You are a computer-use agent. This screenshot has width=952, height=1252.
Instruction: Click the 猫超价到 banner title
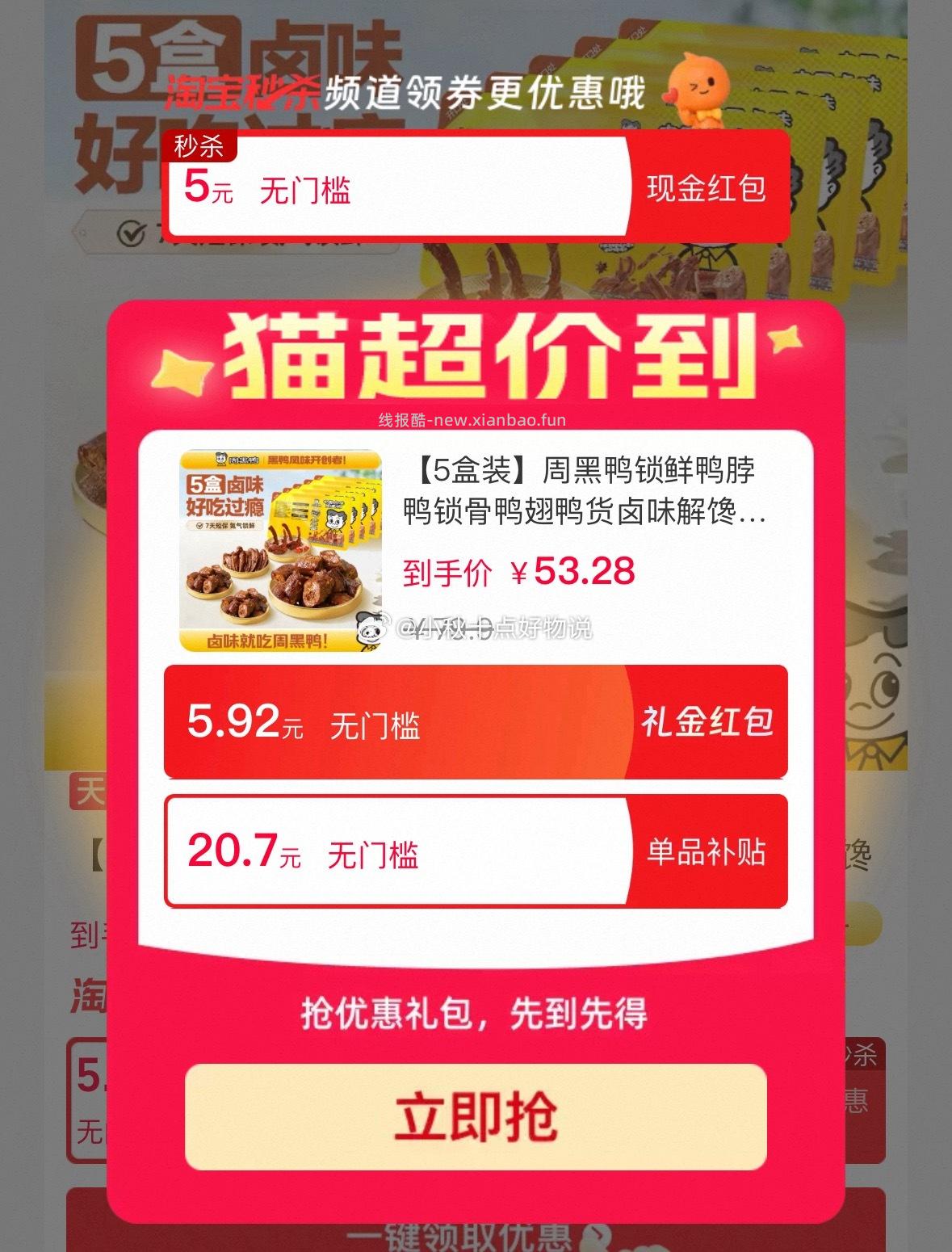(x=476, y=355)
